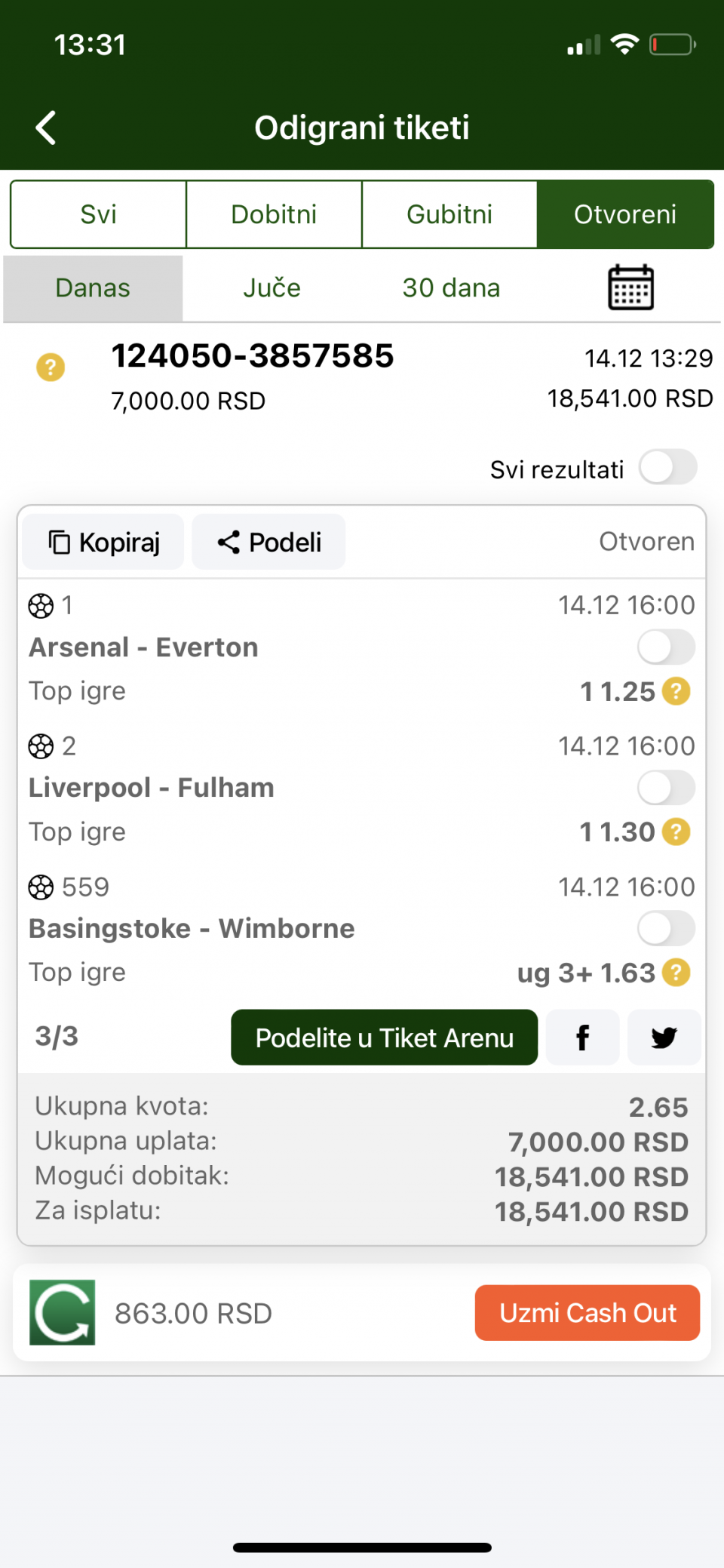Share the ticket on Facebook
The image size is (724, 1568).
tap(583, 1038)
